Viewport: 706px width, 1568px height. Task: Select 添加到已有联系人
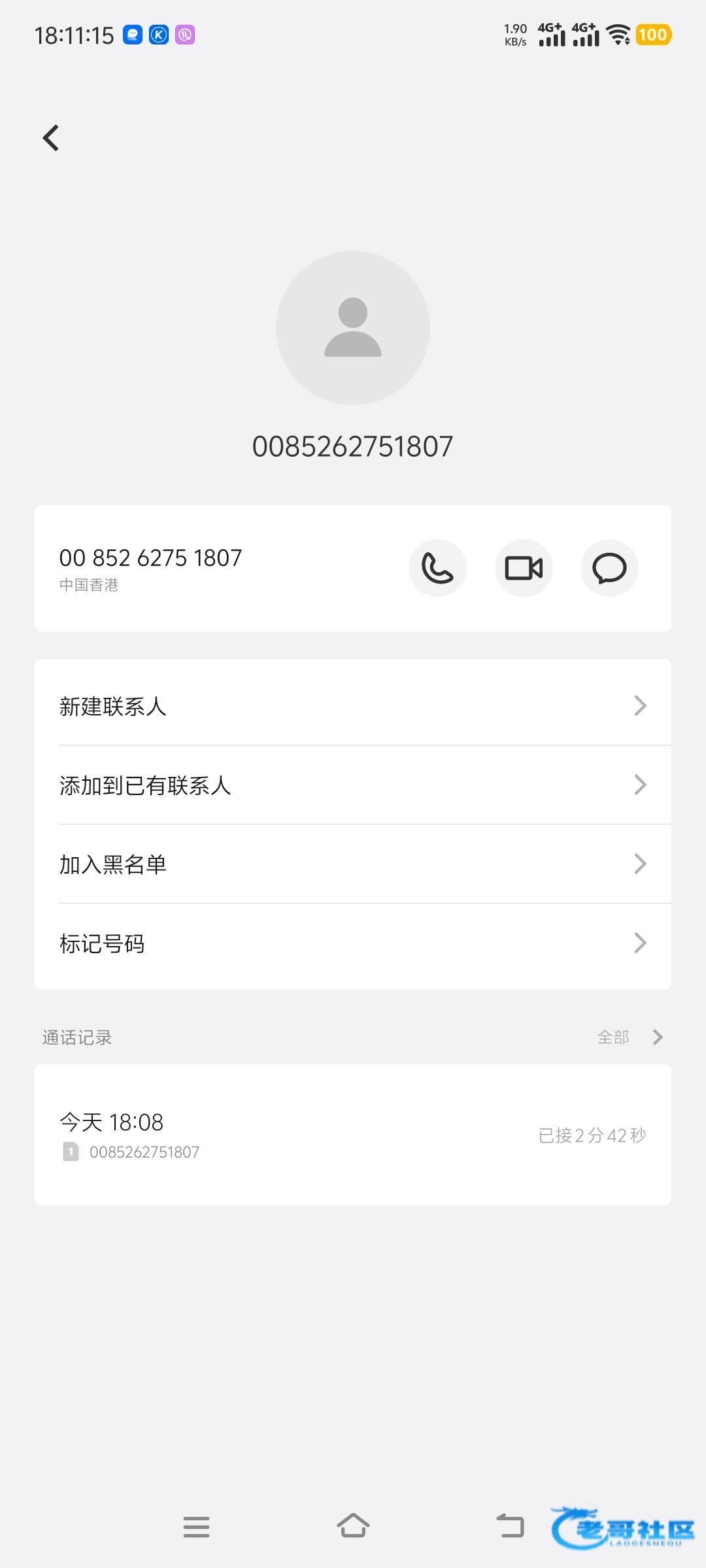(353, 785)
